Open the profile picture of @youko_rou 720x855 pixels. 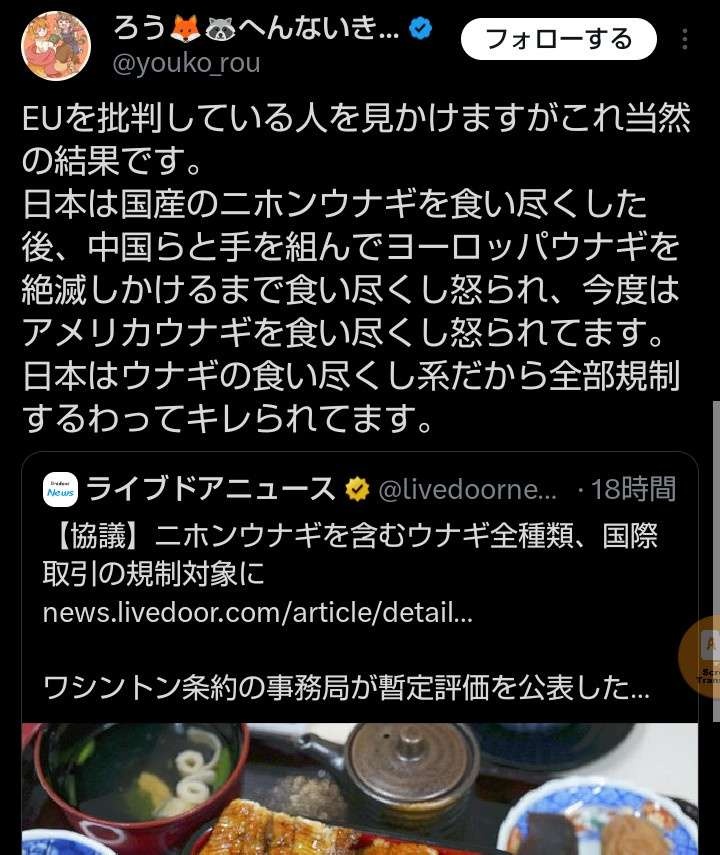(56, 46)
